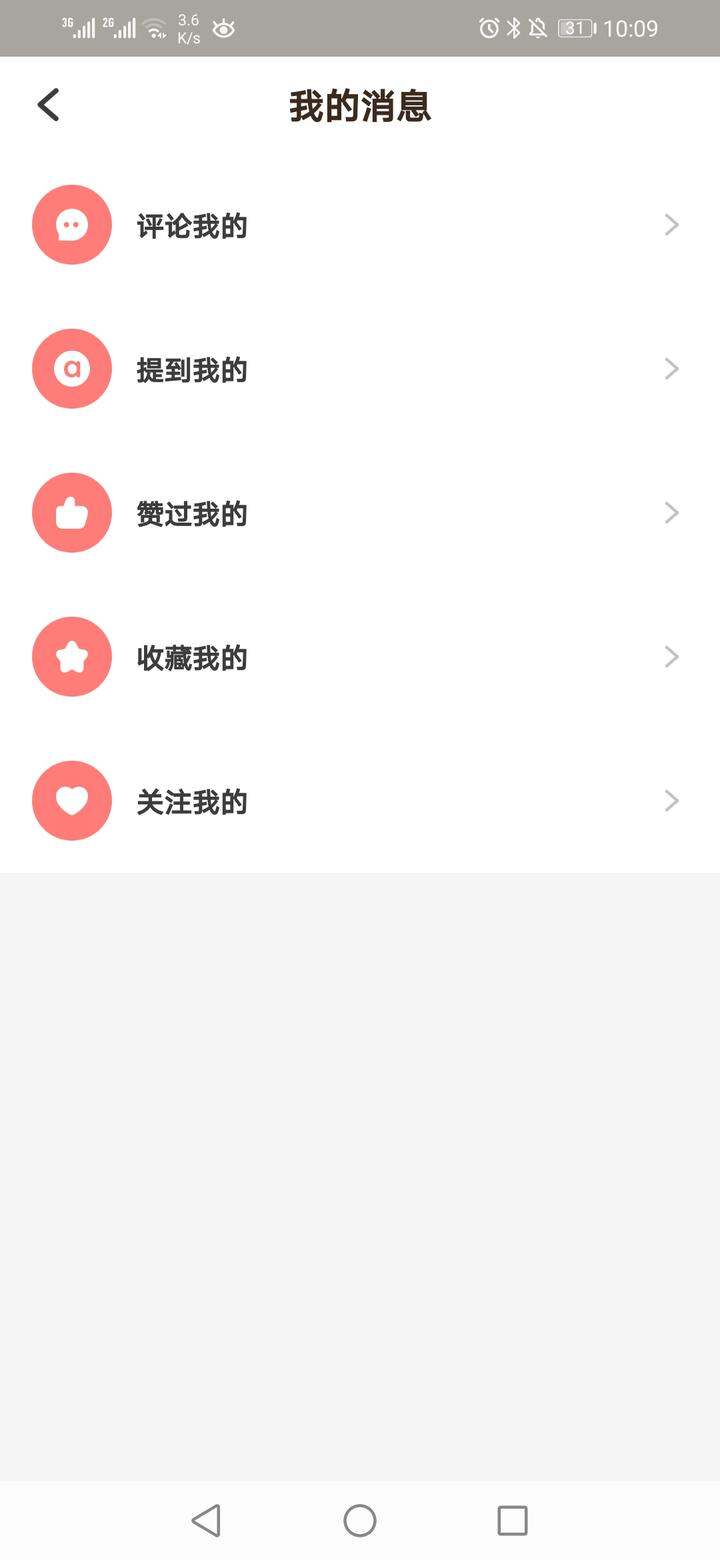Select 关注我的 followers row
This screenshot has width=720, height=1560.
[x=360, y=801]
